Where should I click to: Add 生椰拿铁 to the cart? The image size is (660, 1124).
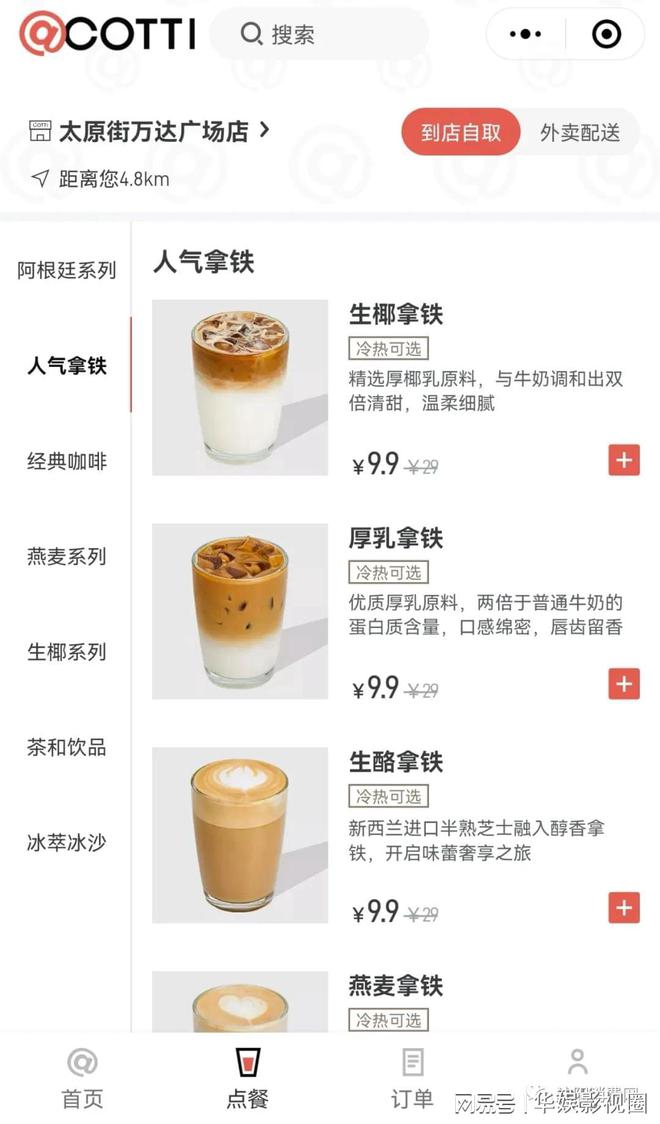coord(623,460)
